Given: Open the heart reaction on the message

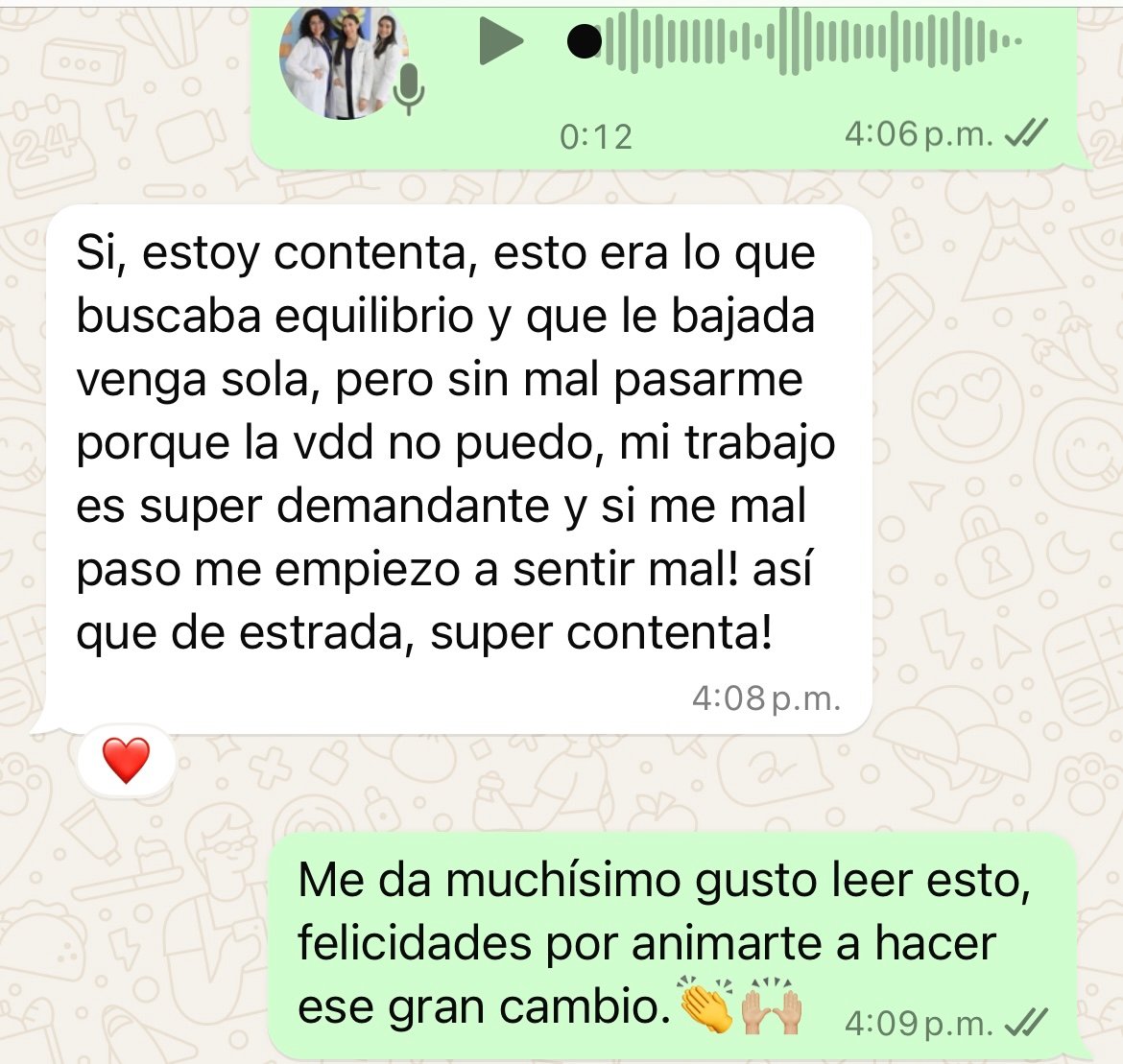Looking at the screenshot, I should pos(127,761).
